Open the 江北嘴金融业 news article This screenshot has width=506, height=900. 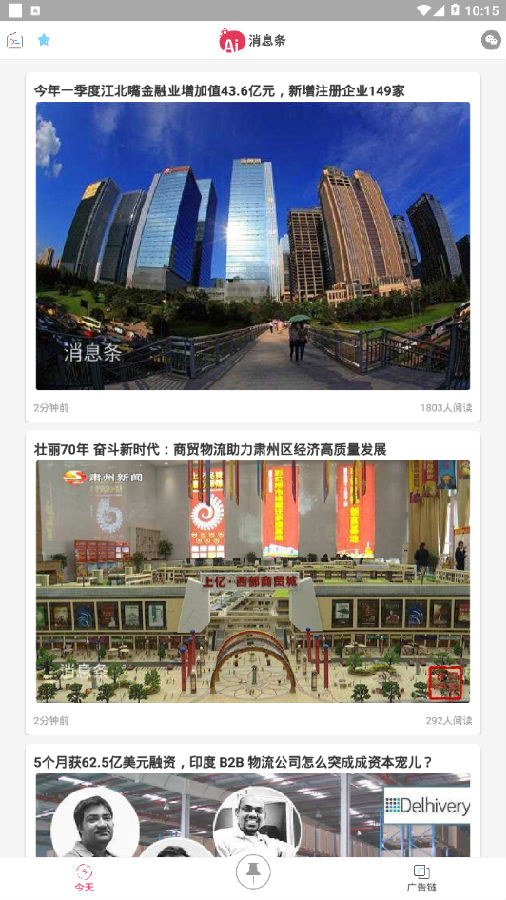tap(253, 247)
